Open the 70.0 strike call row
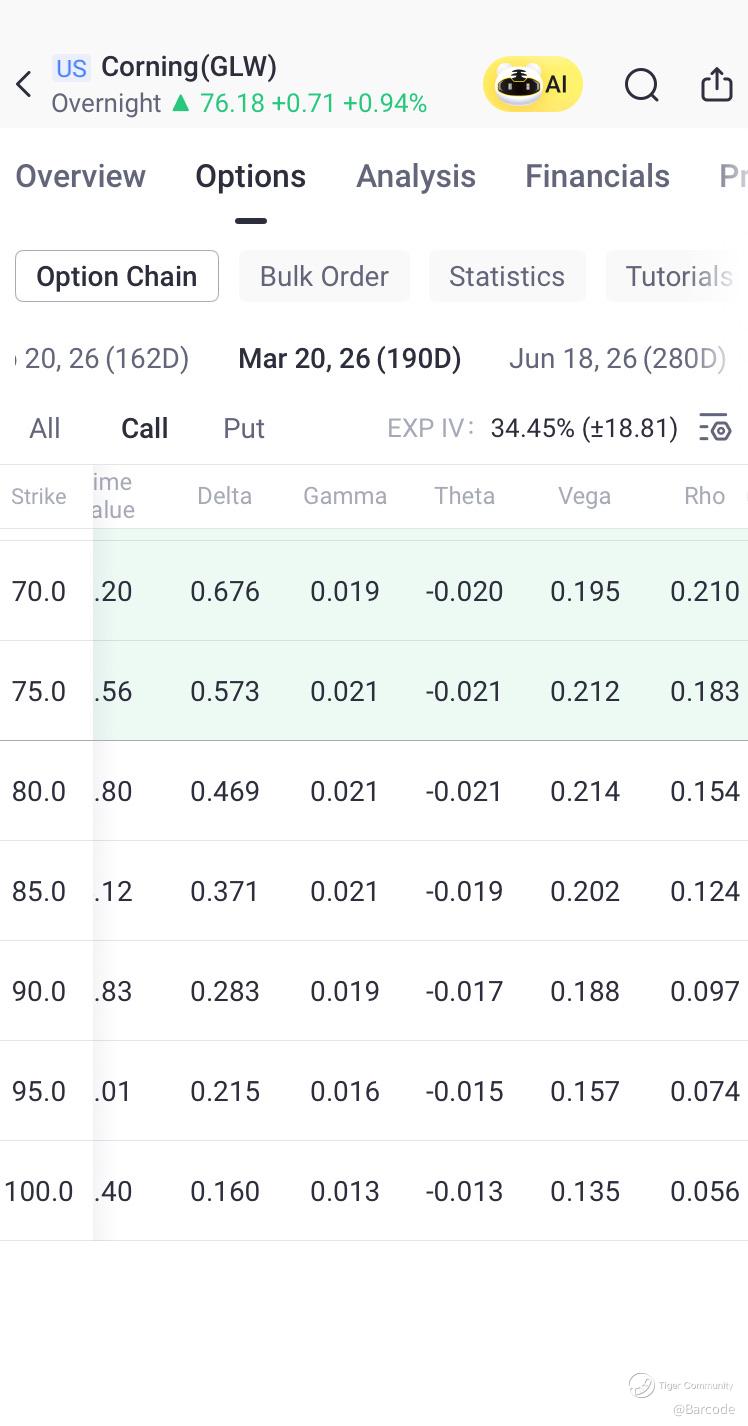The width and height of the screenshot is (748, 1426). pos(374,591)
